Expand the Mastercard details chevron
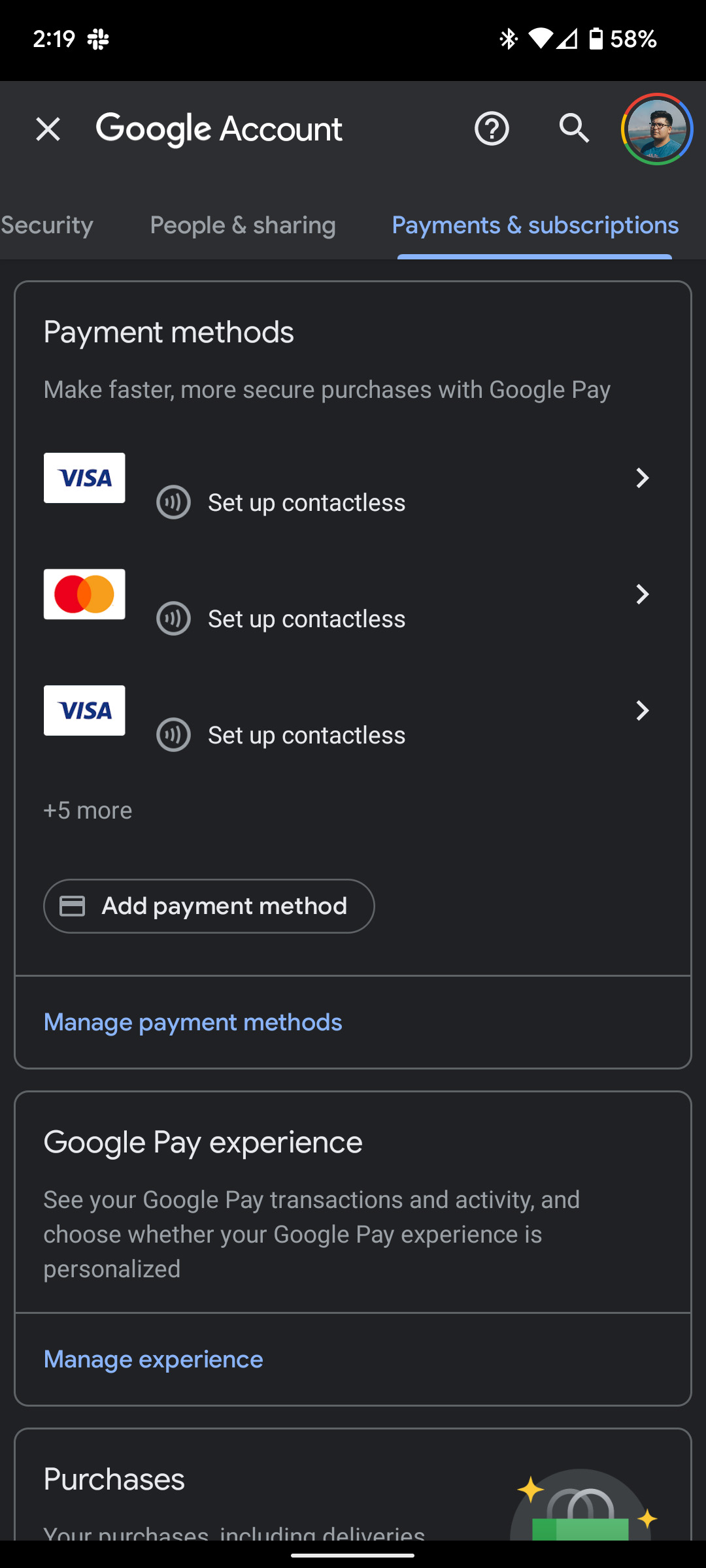The image size is (706, 1568). 643,594
